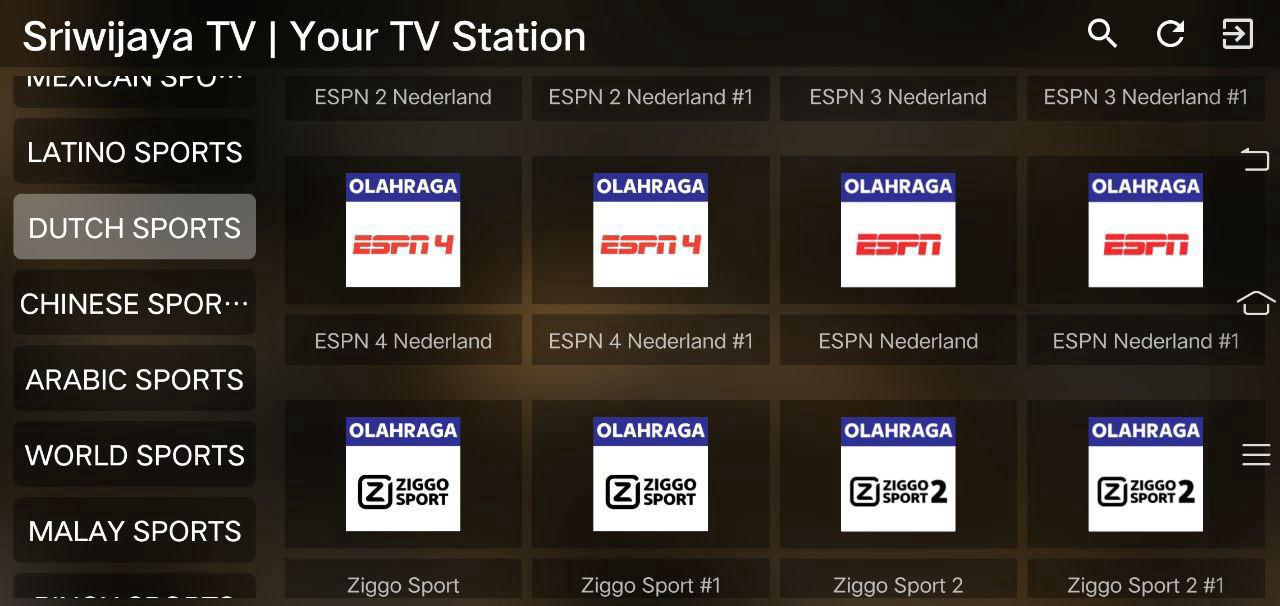The height and width of the screenshot is (606, 1280).
Task: Refresh the channel list
Action: click(x=1170, y=34)
